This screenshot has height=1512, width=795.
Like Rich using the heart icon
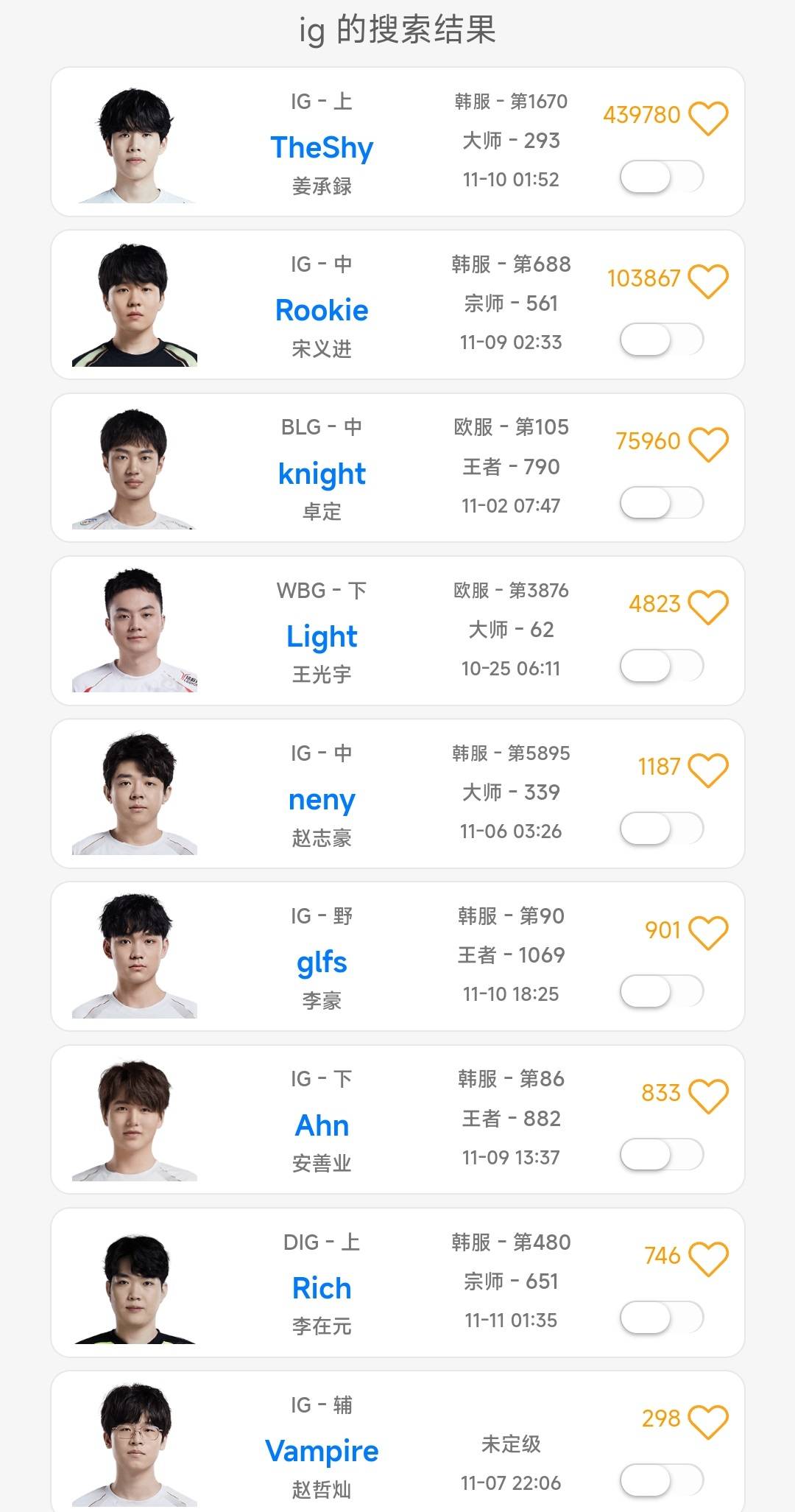(708, 1258)
